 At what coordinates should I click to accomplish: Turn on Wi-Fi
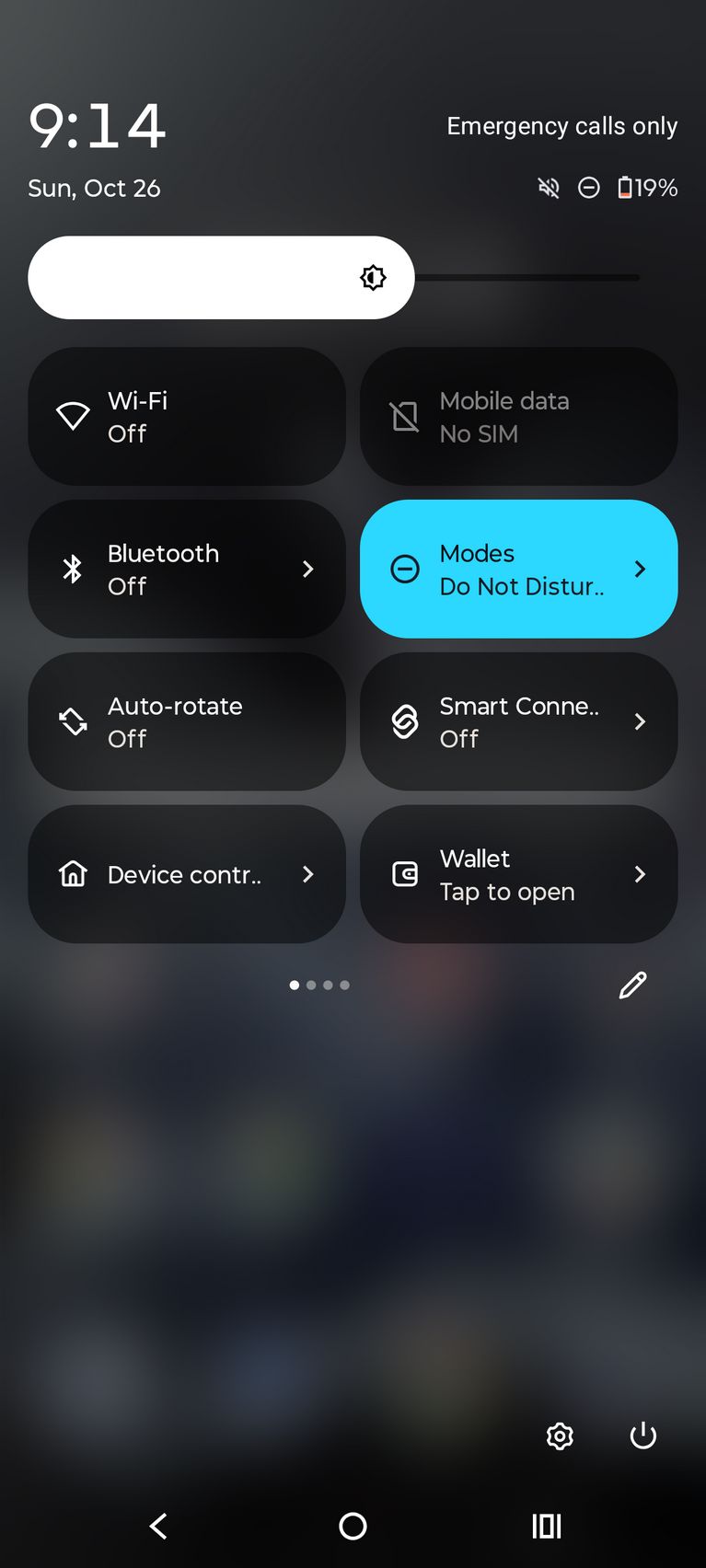(187, 417)
